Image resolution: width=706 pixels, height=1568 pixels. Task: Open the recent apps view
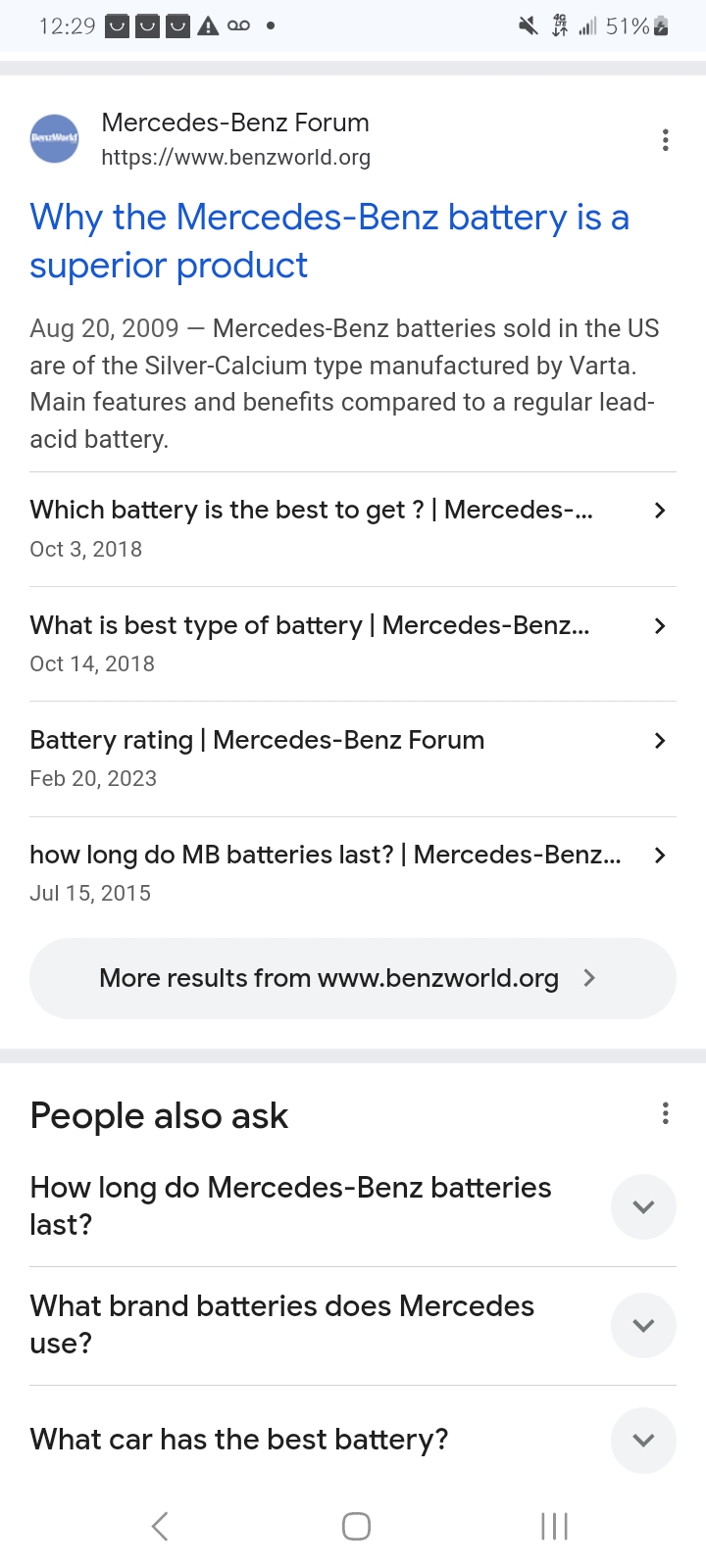[x=554, y=1526]
